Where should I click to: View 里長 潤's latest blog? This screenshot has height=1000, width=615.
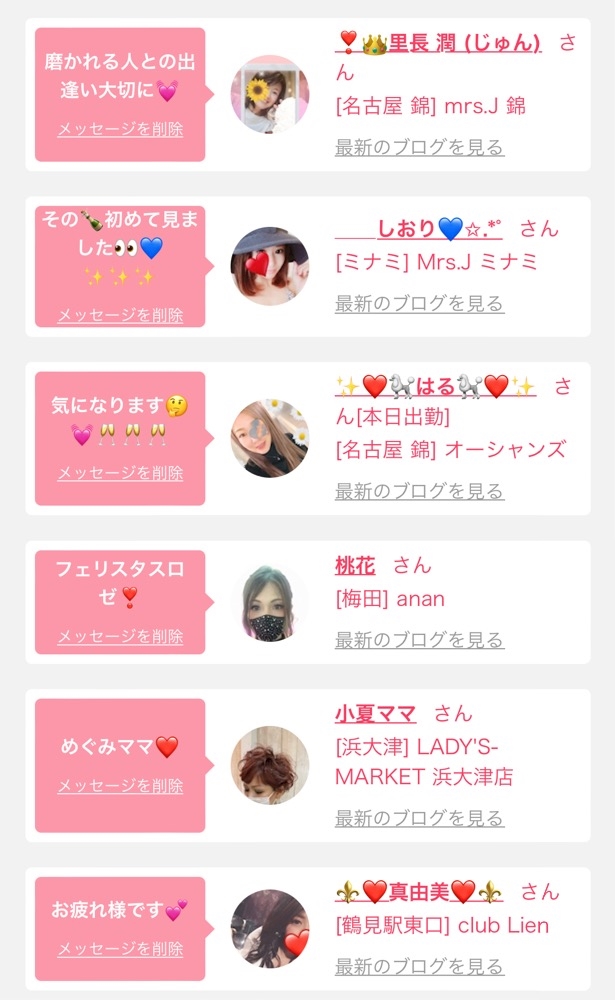click(x=419, y=148)
